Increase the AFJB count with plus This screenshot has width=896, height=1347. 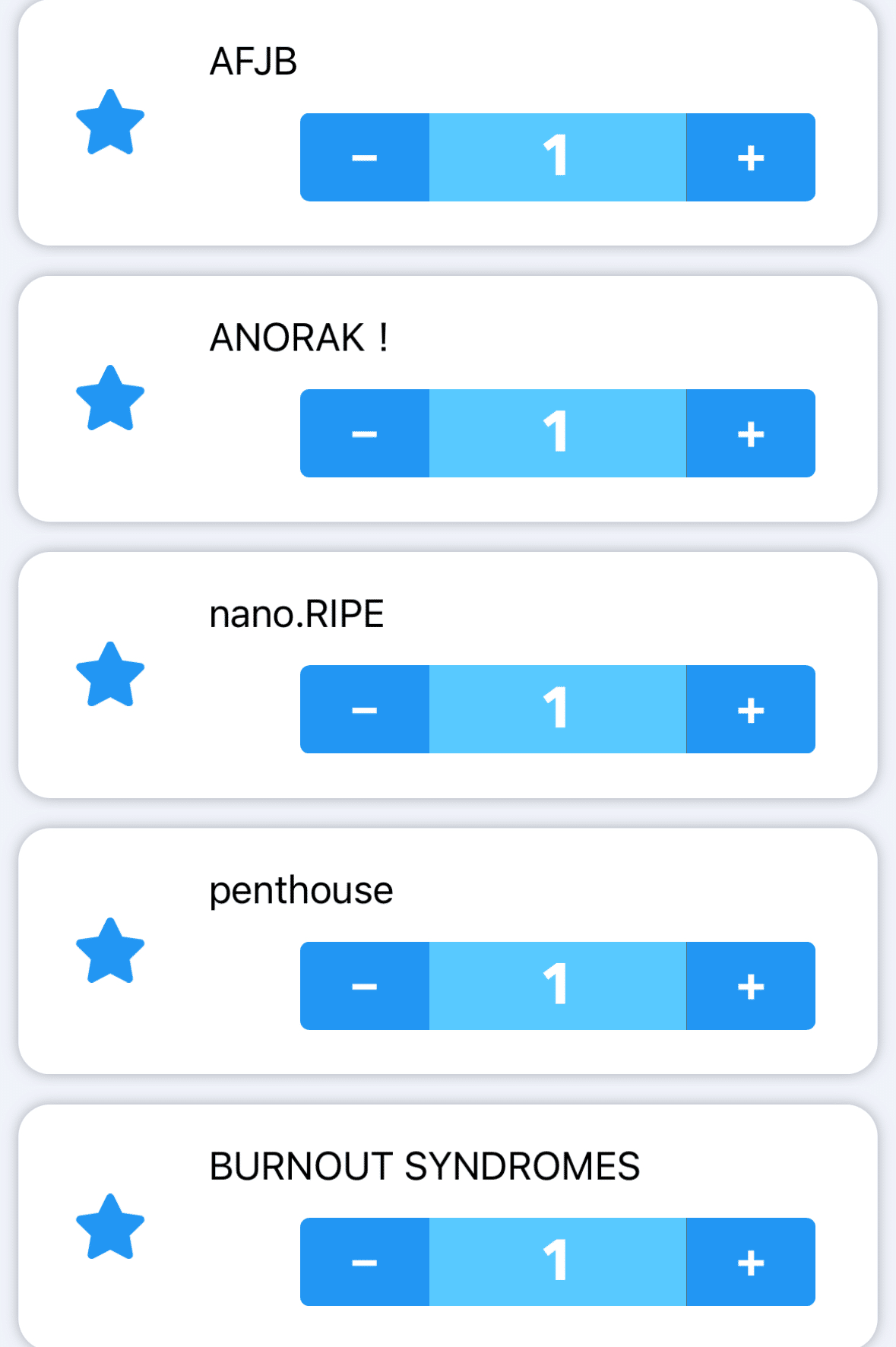750,157
